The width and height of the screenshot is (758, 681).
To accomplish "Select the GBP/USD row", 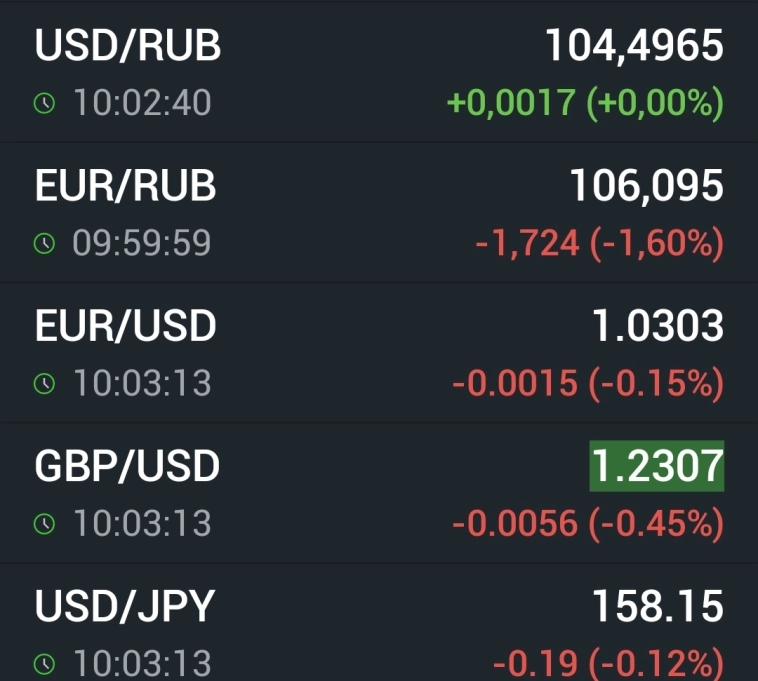I will coord(128,467).
